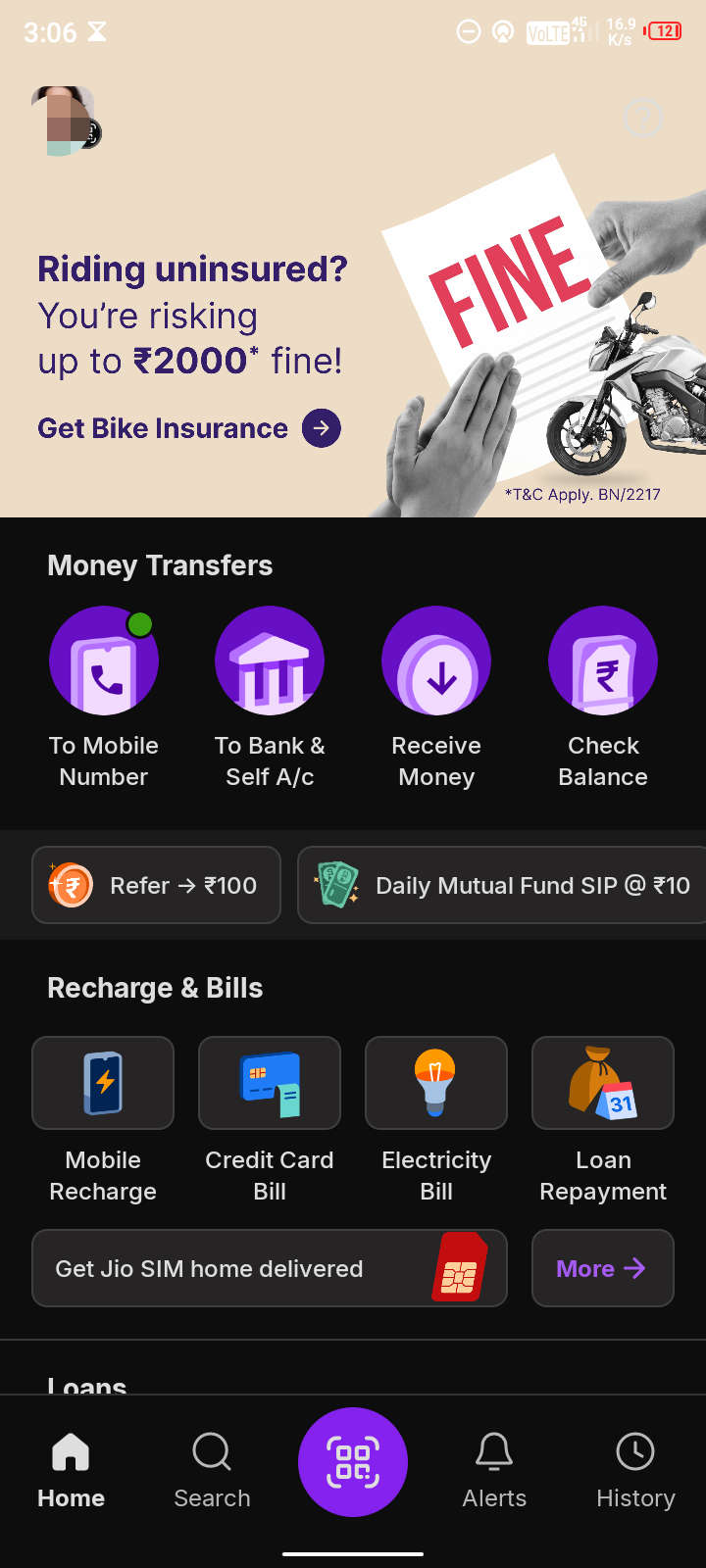This screenshot has width=706, height=1568.
Task: Start a Mobile Recharge
Action: [x=103, y=1083]
